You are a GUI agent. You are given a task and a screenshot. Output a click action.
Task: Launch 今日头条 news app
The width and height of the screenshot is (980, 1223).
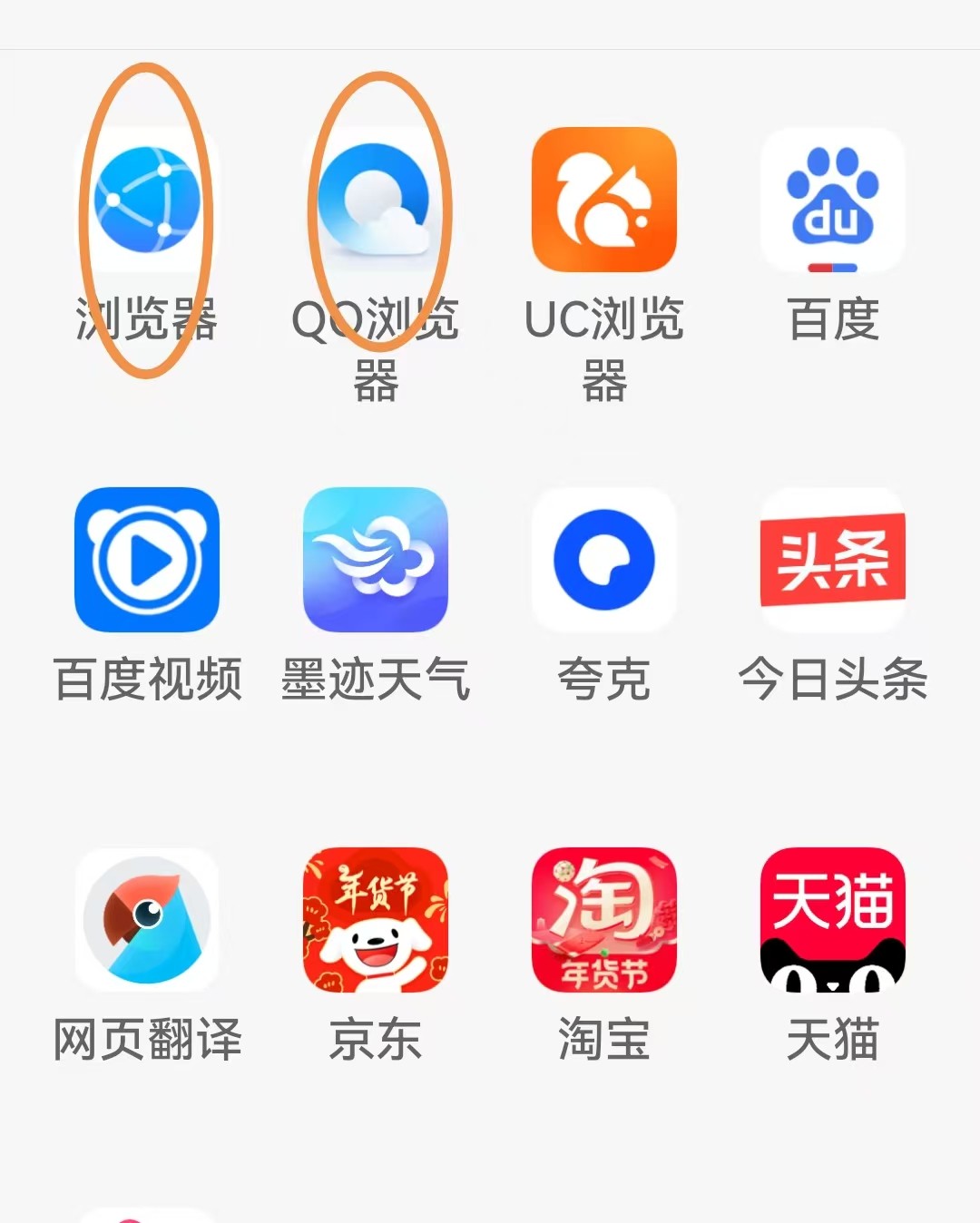tap(833, 560)
